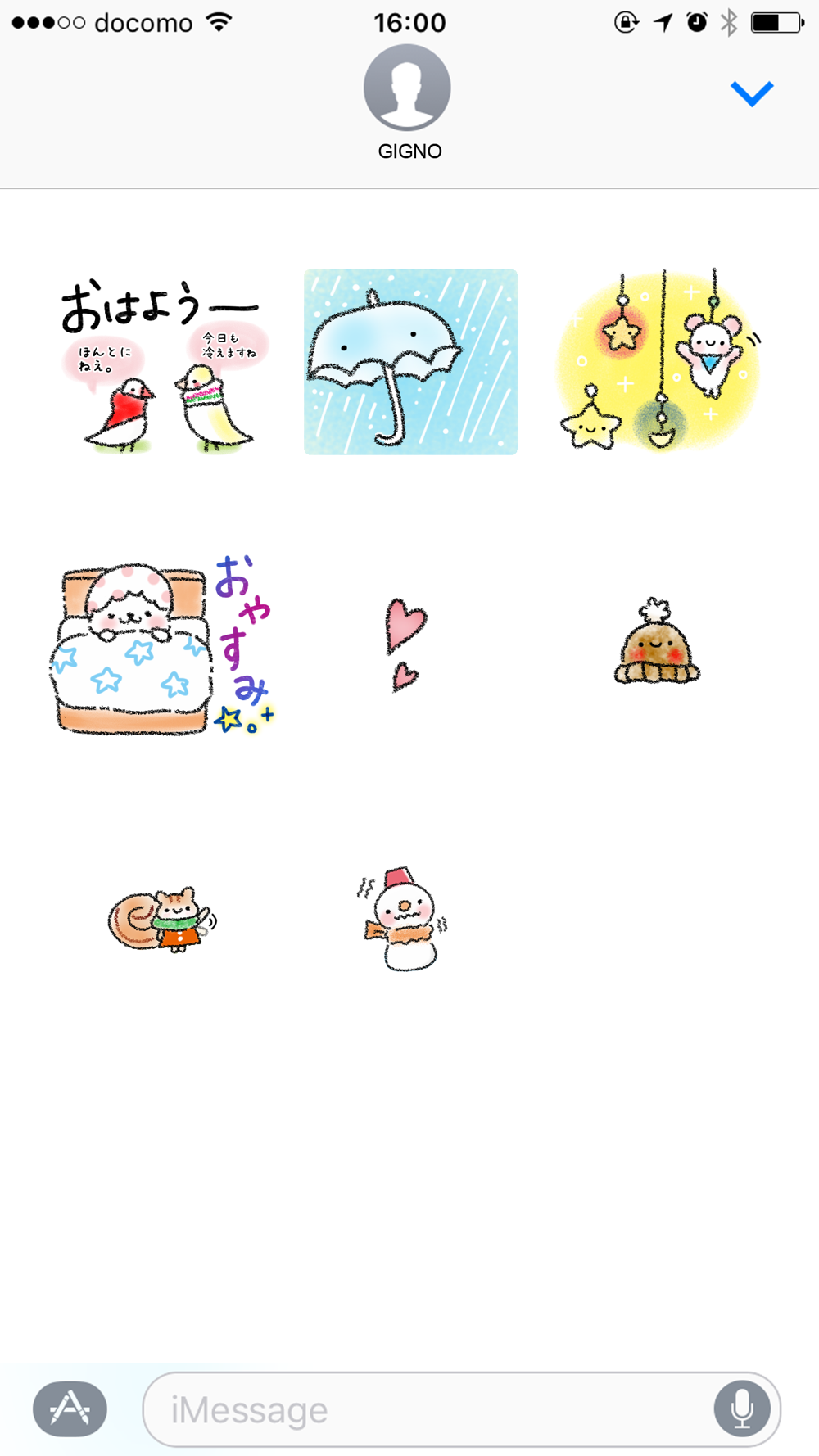819x1456 pixels.
Task: Pick the blue umbrella rain sticker
Action: point(410,362)
